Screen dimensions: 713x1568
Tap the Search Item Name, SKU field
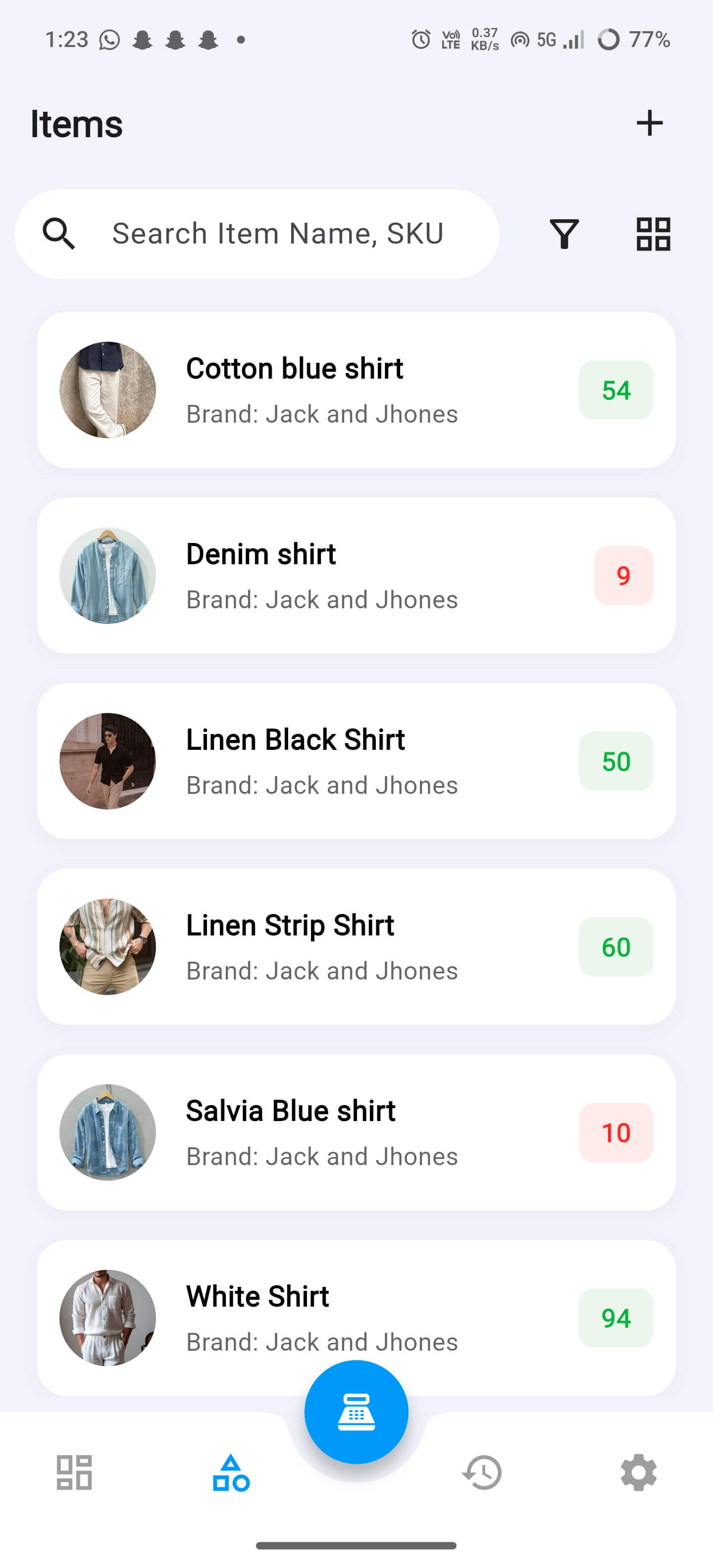[x=277, y=233]
